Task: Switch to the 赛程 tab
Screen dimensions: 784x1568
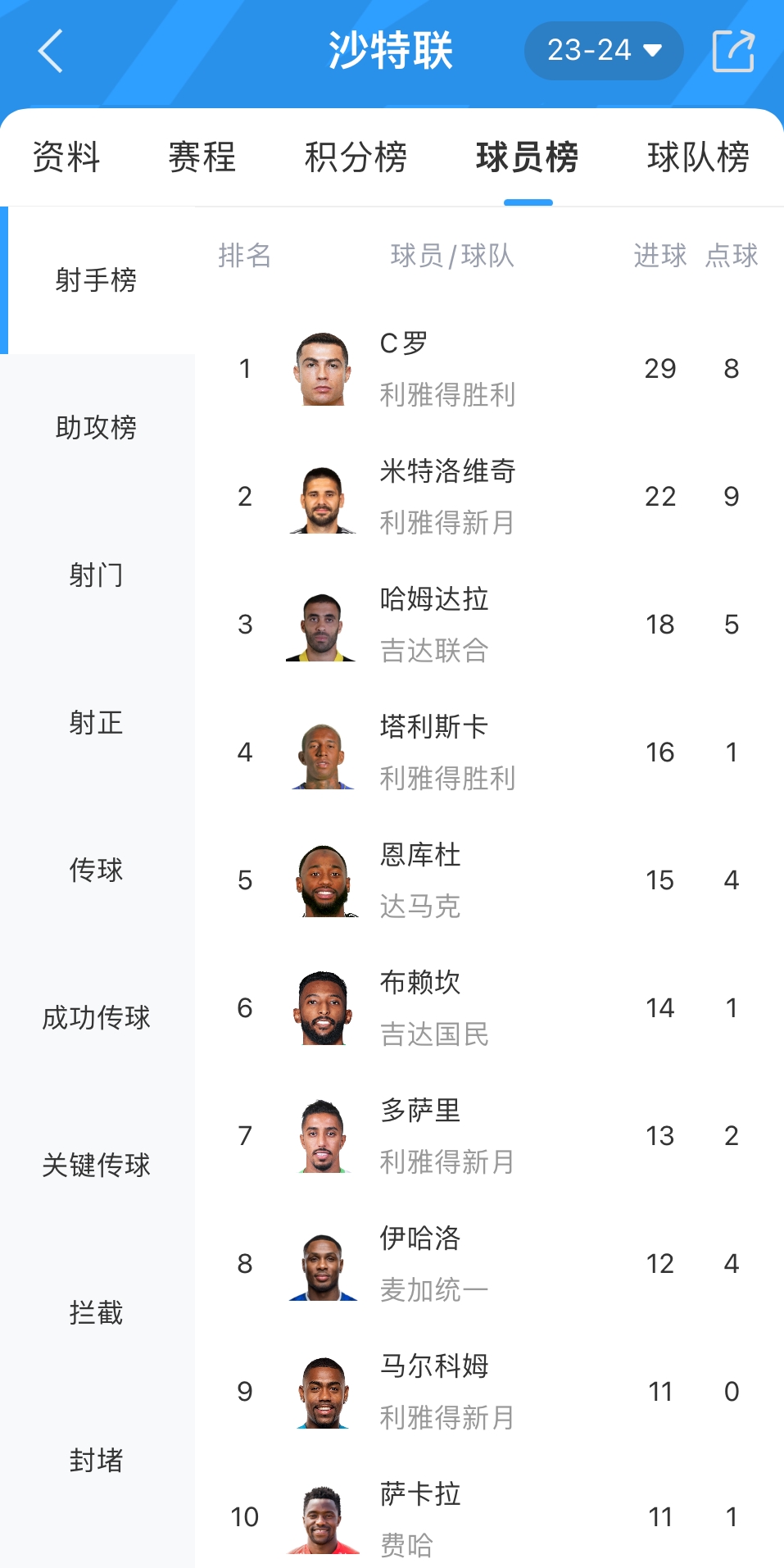Action: coord(202,157)
